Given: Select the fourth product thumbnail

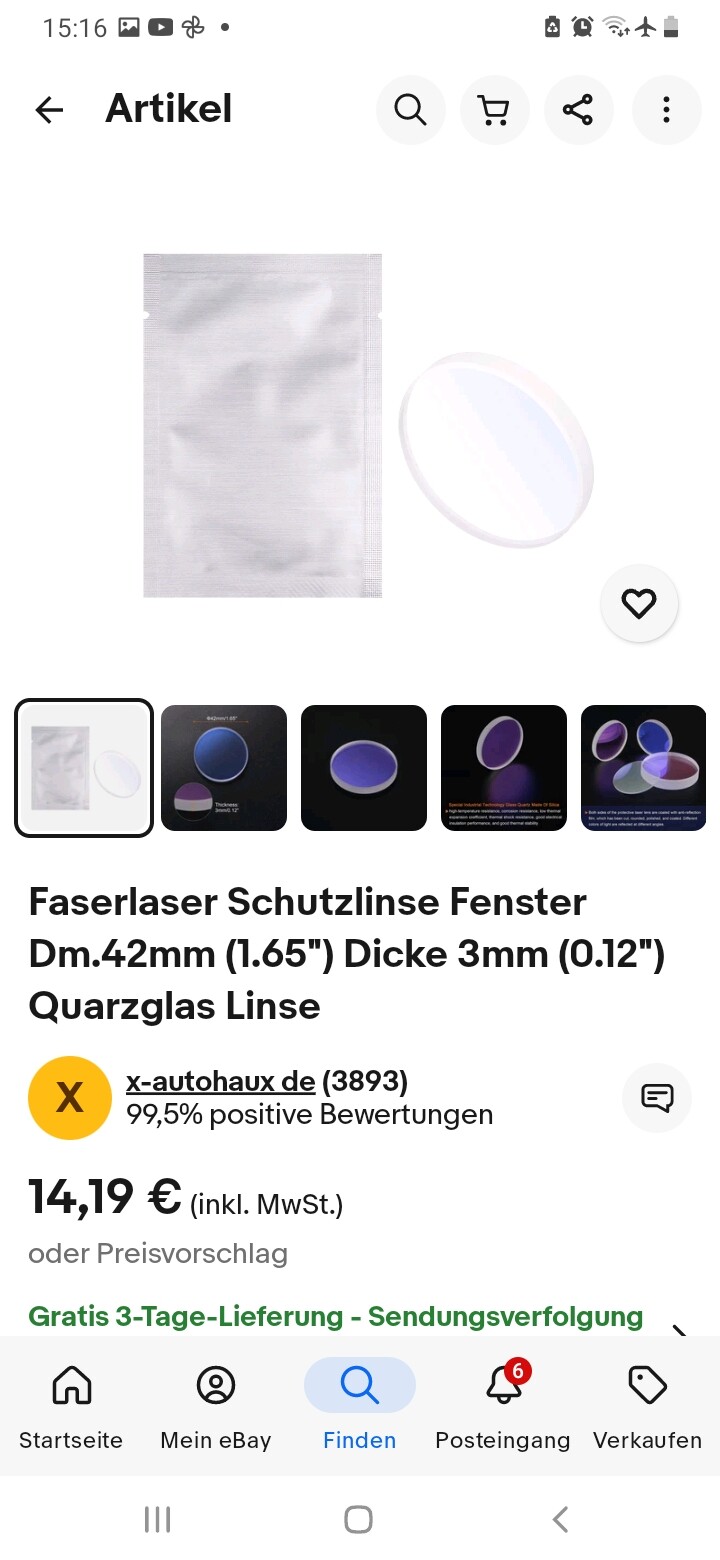Looking at the screenshot, I should (x=504, y=768).
